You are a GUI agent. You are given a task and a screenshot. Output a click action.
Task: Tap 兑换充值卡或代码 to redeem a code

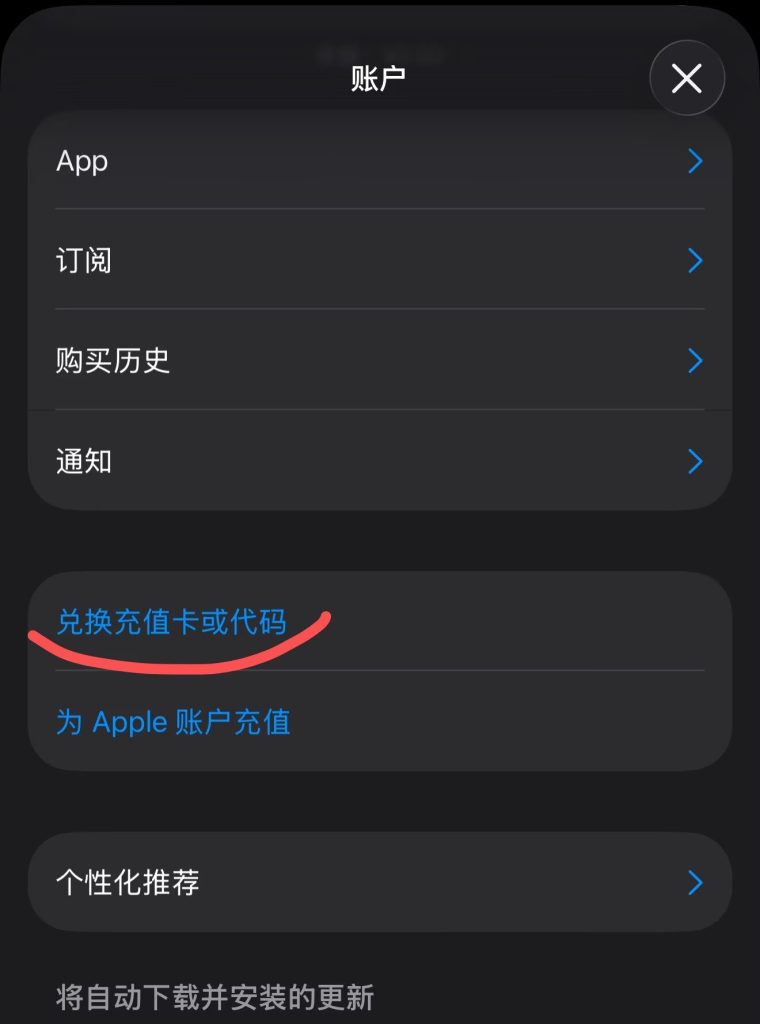click(x=172, y=622)
